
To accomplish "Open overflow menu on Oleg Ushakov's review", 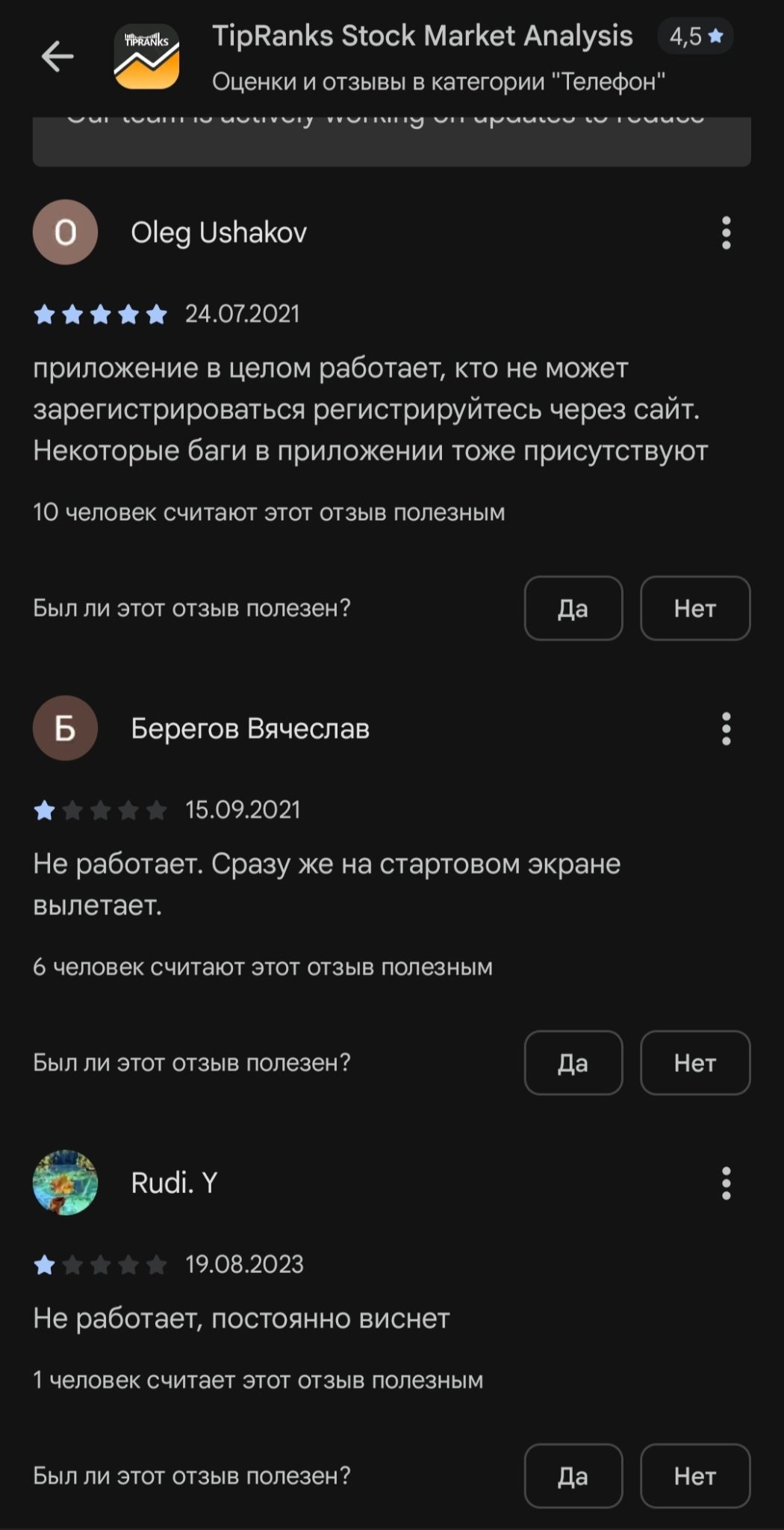I will pyautogui.click(x=726, y=233).
